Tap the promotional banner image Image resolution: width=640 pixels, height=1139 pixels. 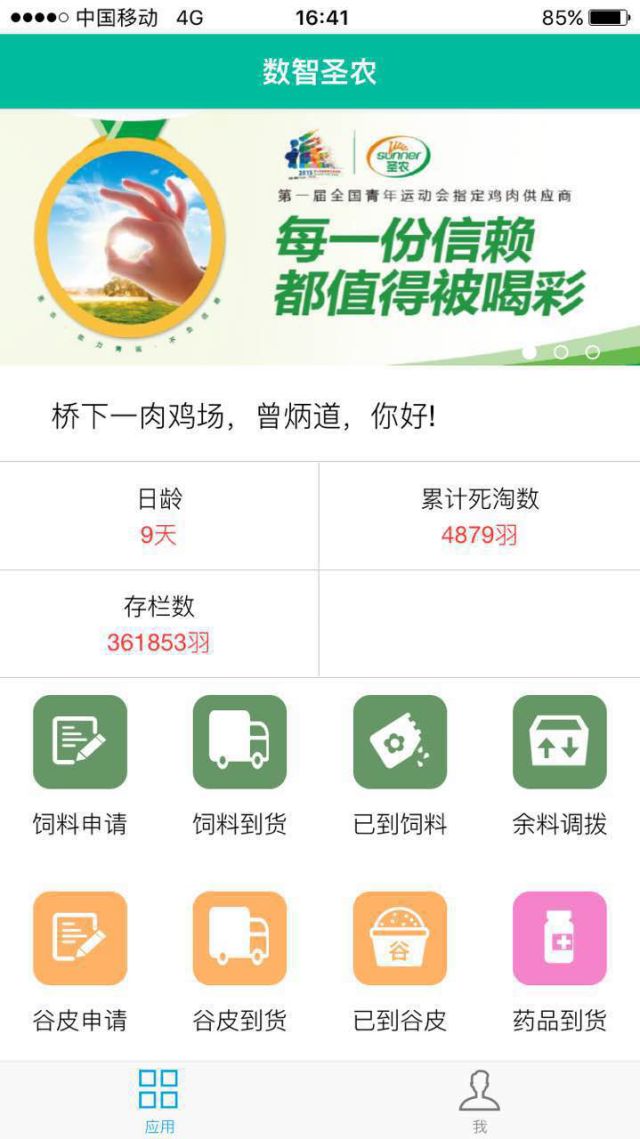[320, 237]
